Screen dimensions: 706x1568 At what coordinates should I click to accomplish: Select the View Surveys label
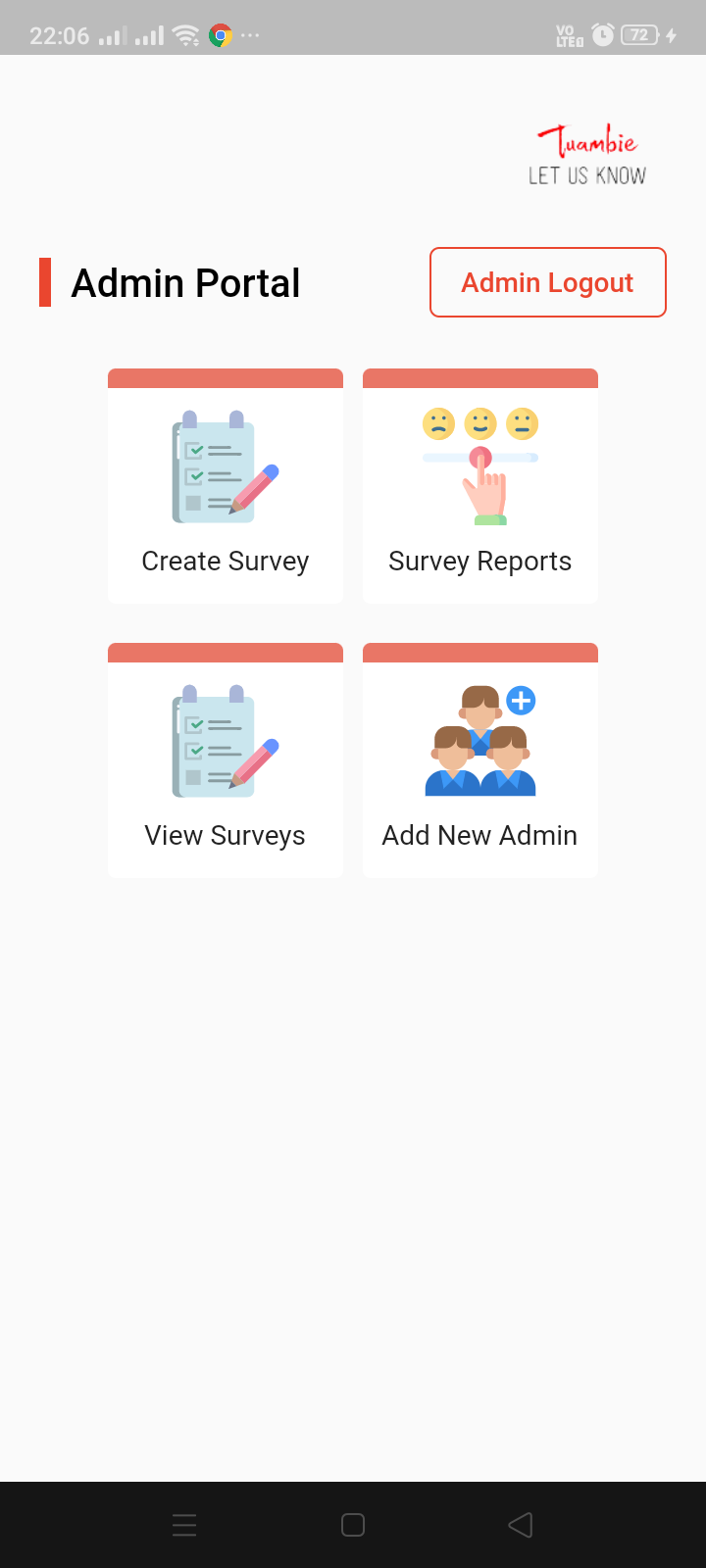click(225, 835)
